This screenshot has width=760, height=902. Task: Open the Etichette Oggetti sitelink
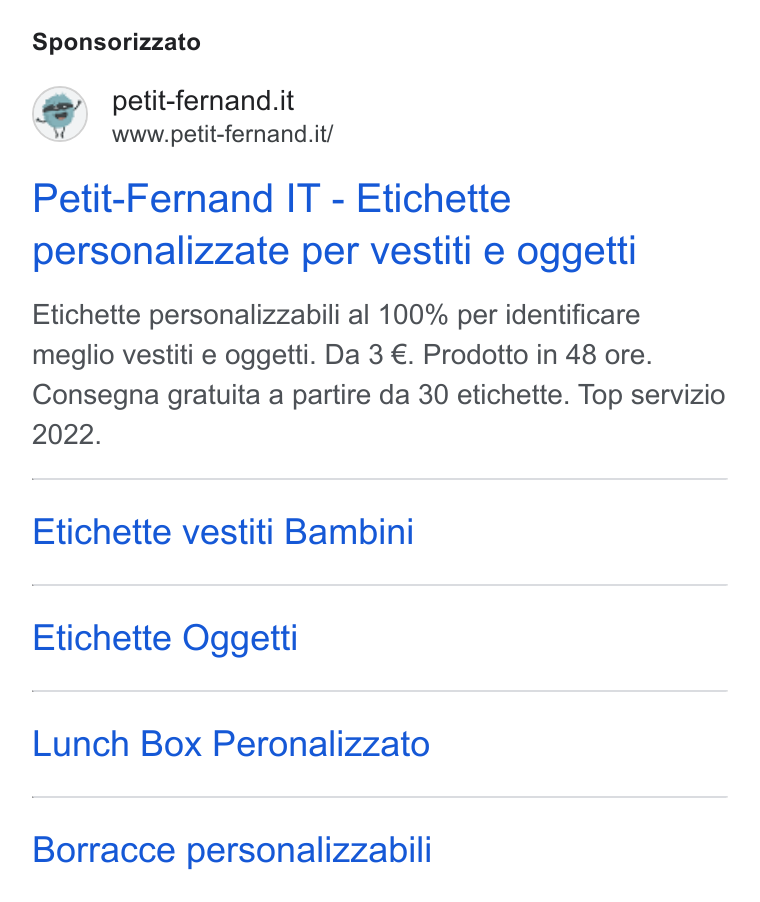165,638
